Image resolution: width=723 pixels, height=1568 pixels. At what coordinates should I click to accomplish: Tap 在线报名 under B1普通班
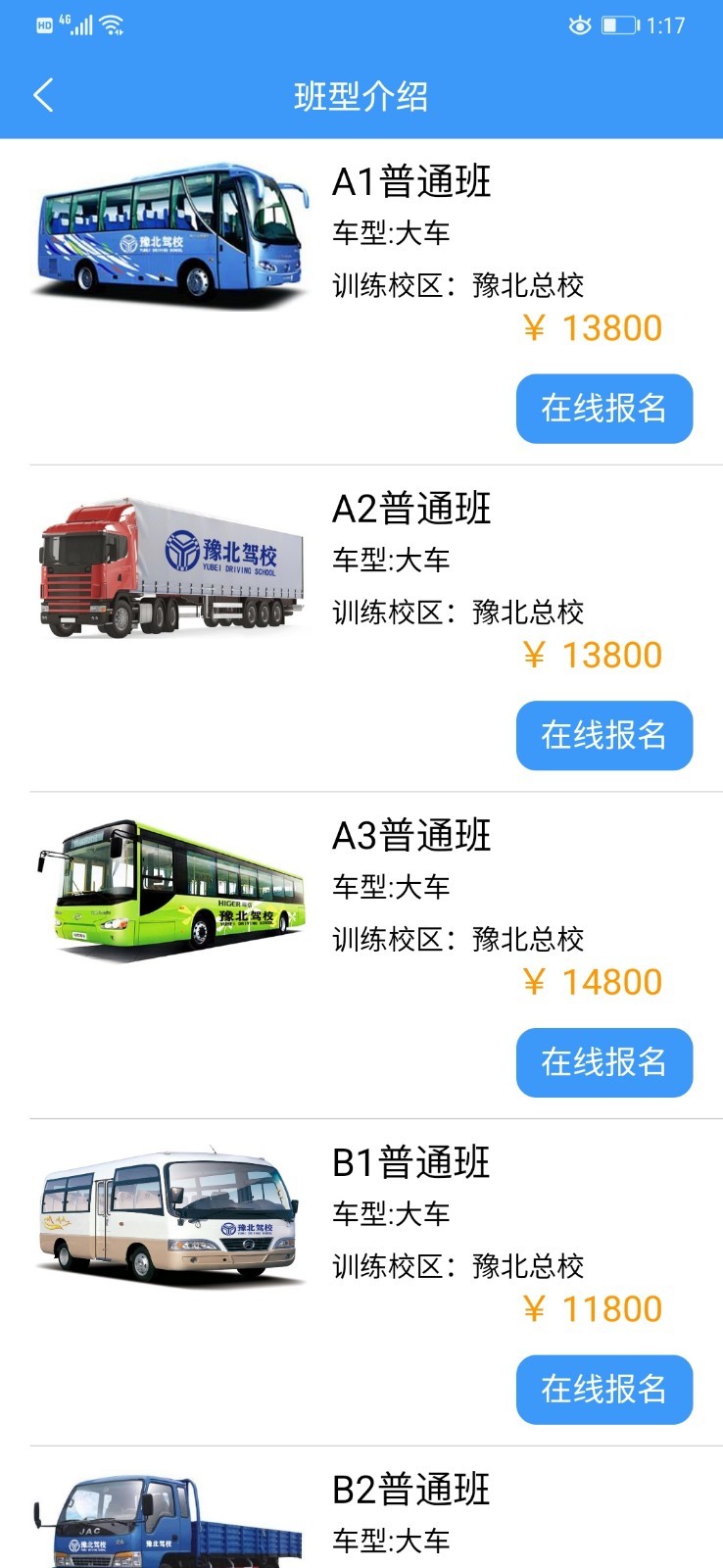click(x=603, y=1389)
